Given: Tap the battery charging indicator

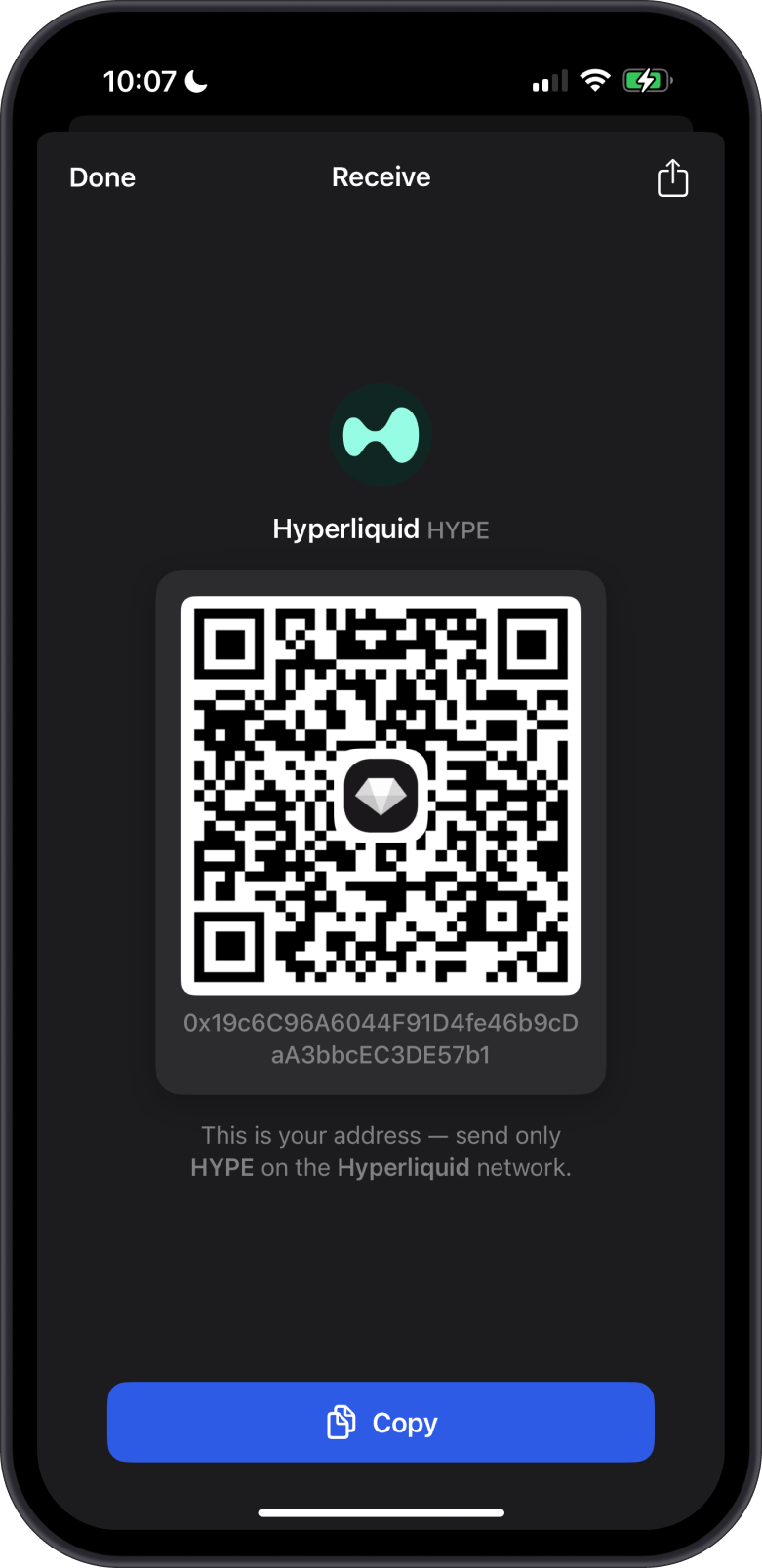Looking at the screenshot, I should [647, 80].
